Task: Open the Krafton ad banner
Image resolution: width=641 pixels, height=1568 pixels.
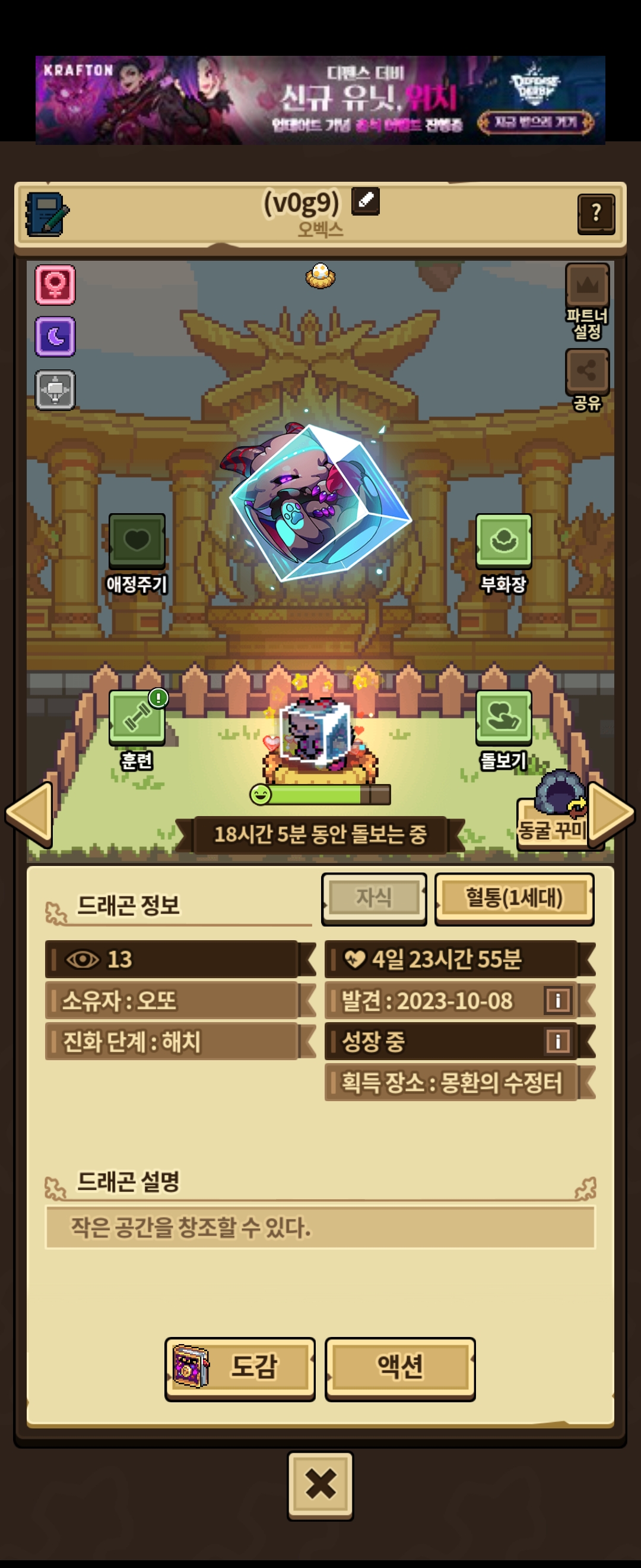Action: [x=320, y=100]
